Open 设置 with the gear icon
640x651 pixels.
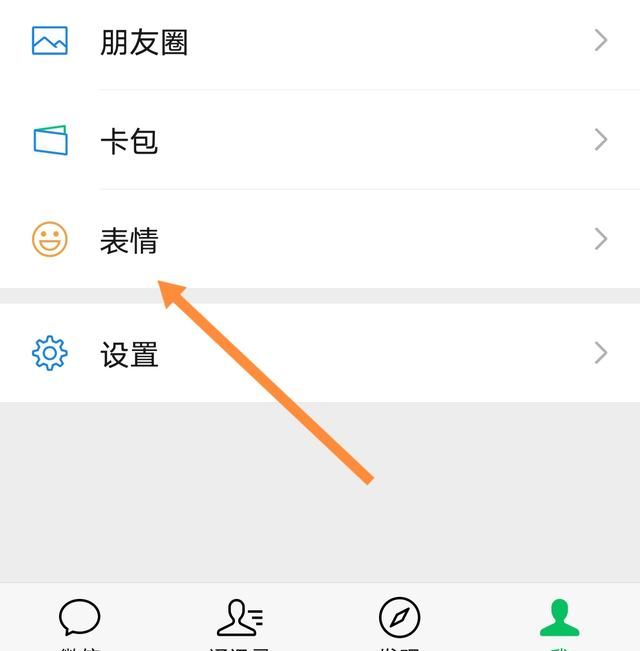tap(320, 354)
